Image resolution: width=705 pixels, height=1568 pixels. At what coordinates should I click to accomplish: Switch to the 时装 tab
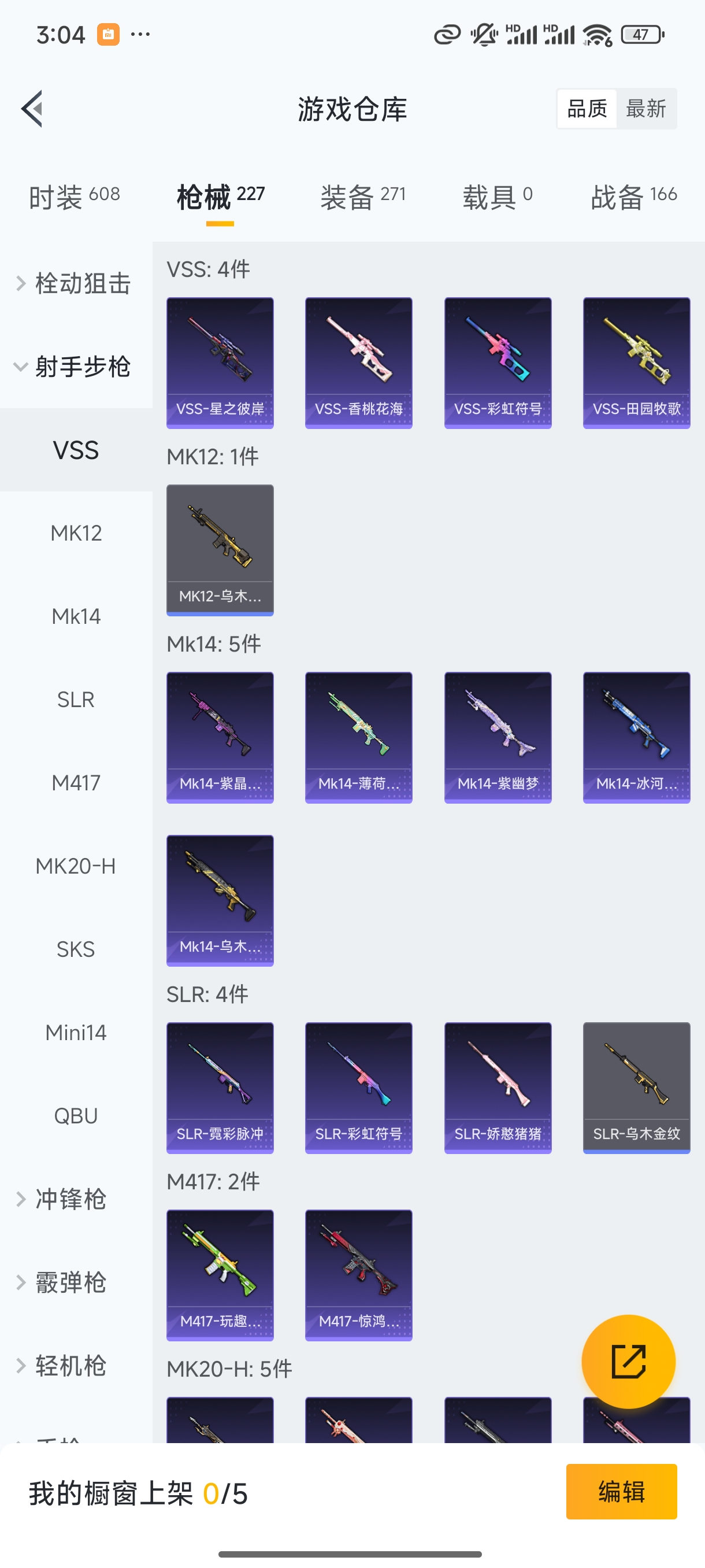[x=74, y=197]
